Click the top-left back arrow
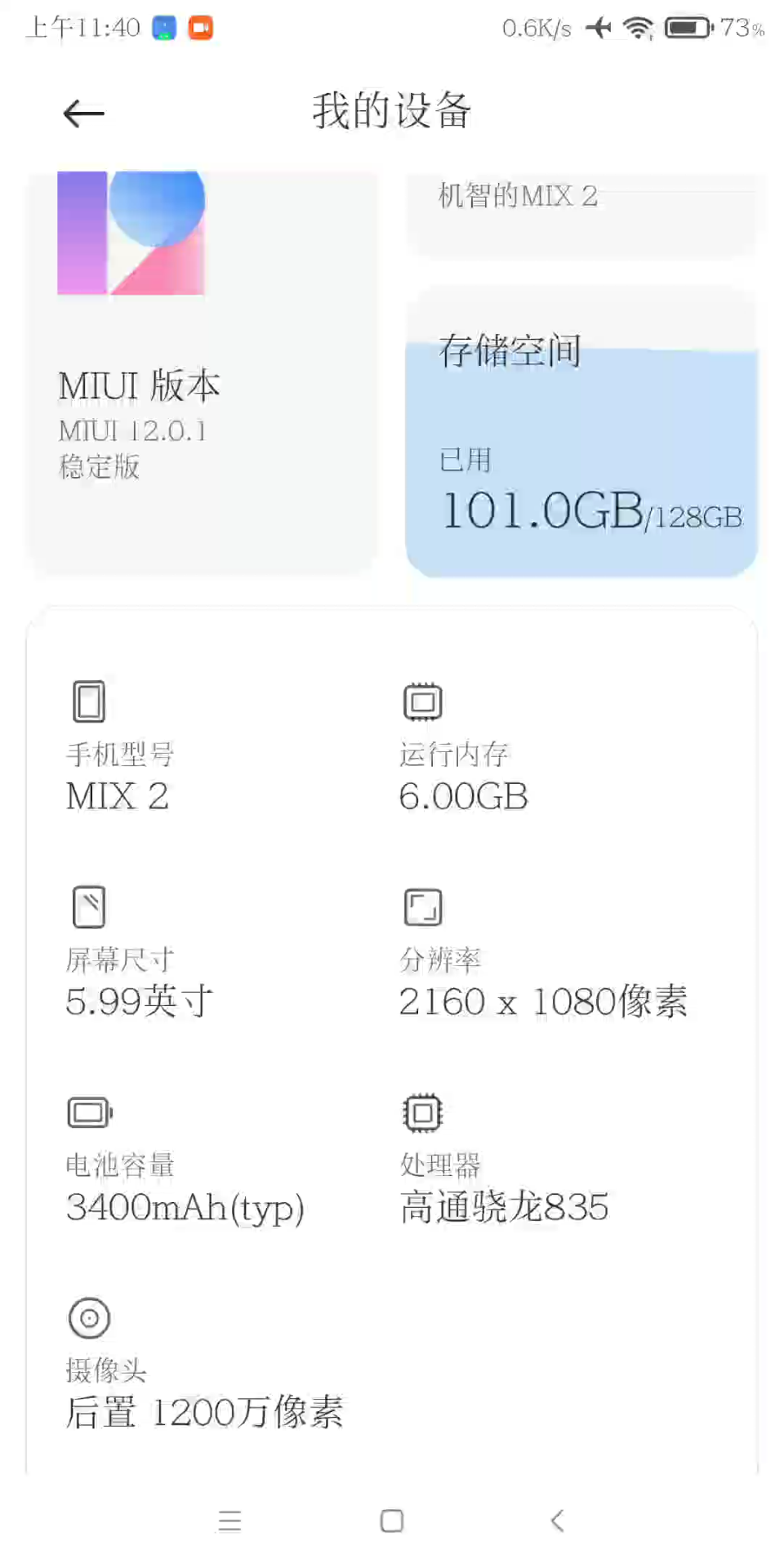Viewport: 784px width, 1568px height. 82,113
